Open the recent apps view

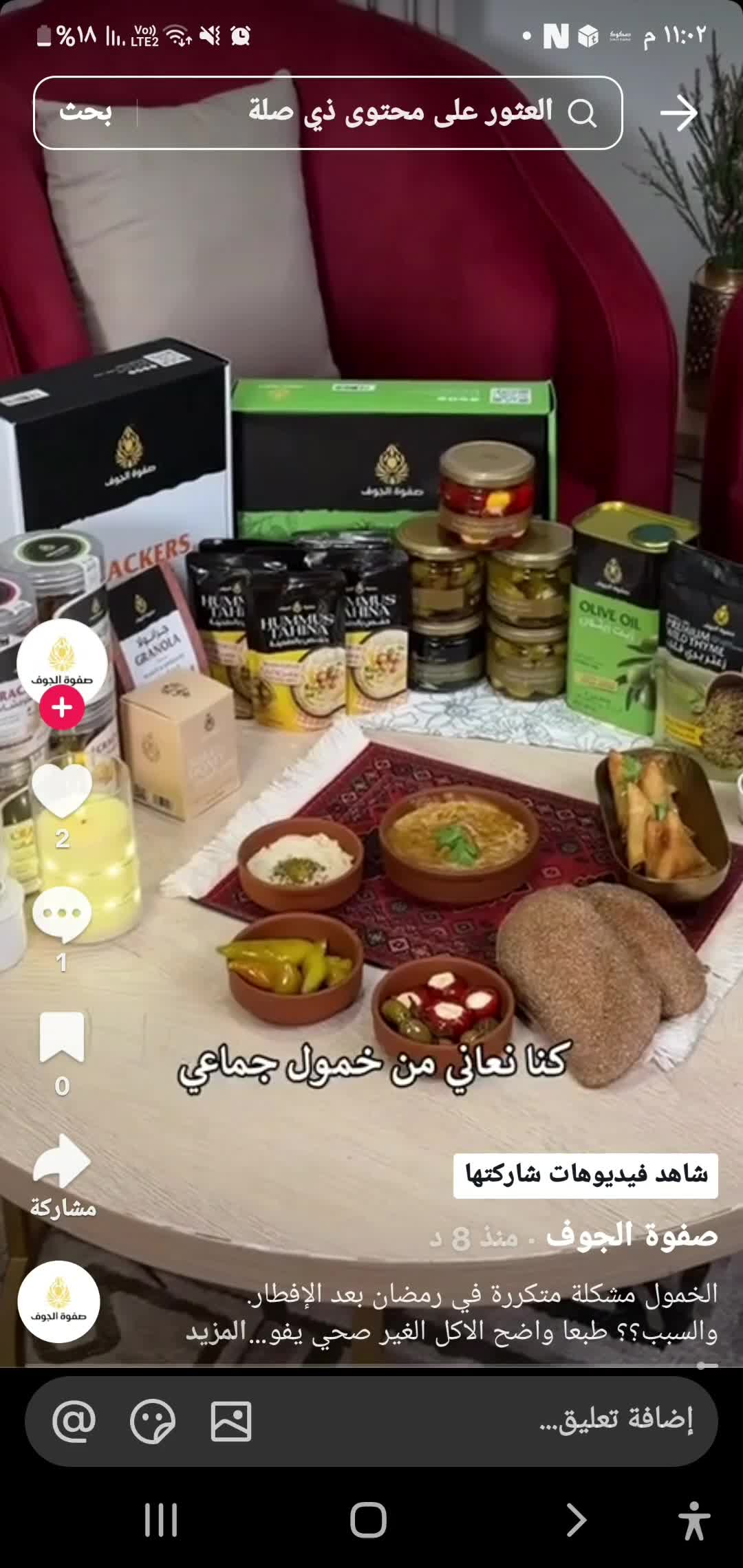(161, 1519)
